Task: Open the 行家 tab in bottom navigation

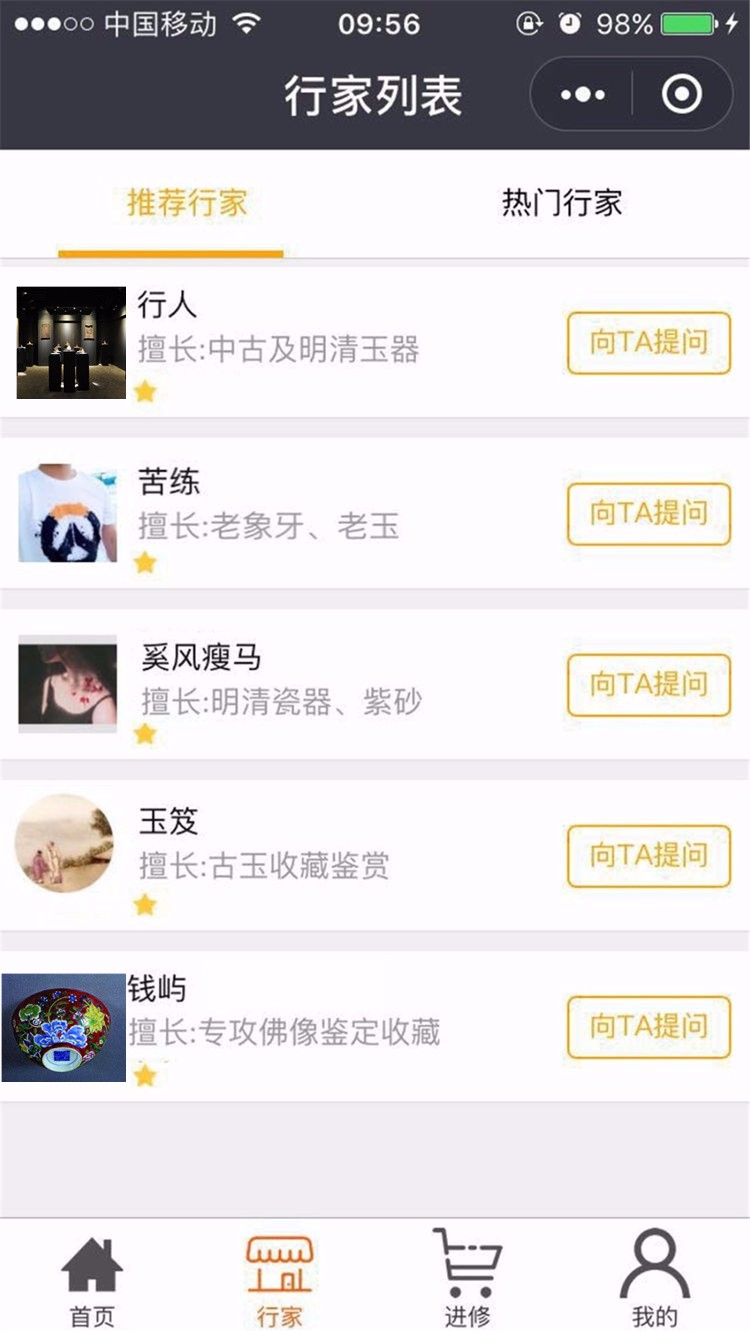Action: click(280, 1281)
